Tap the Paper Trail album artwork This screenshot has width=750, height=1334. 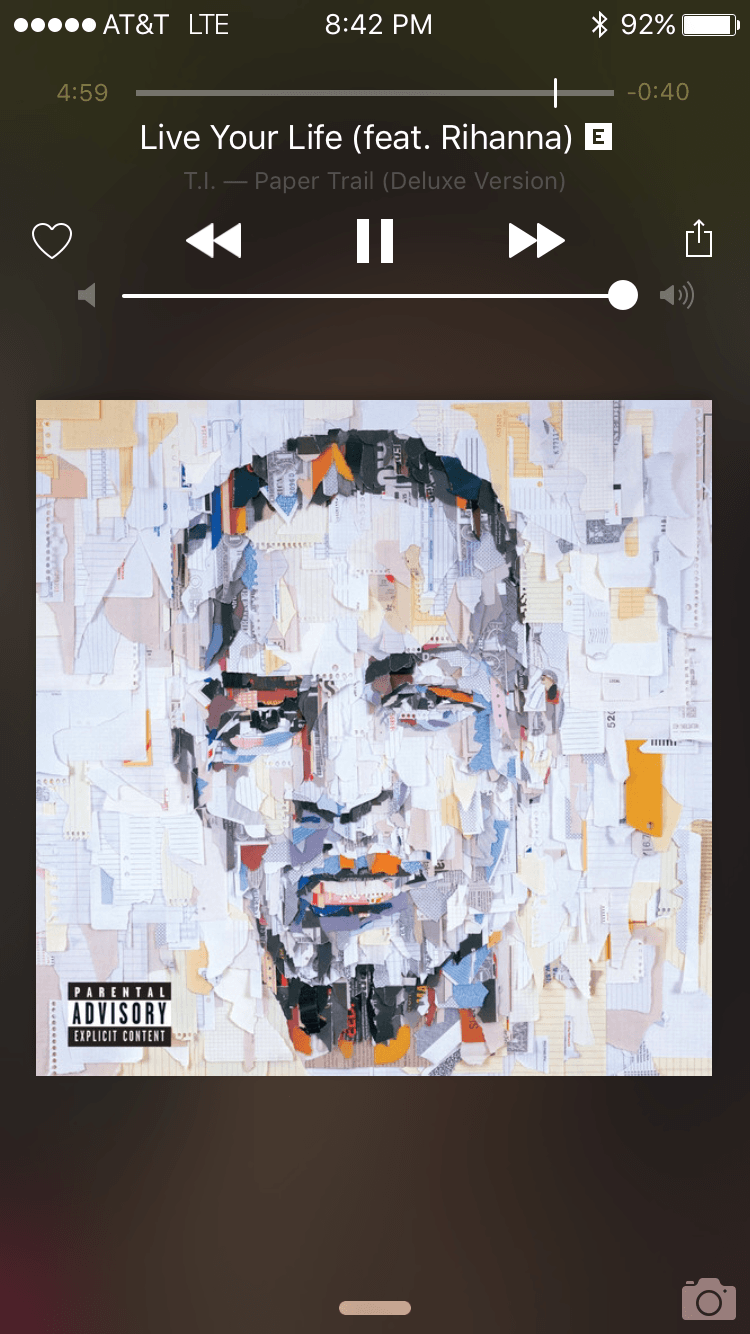pyautogui.click(x=374, y=738)
